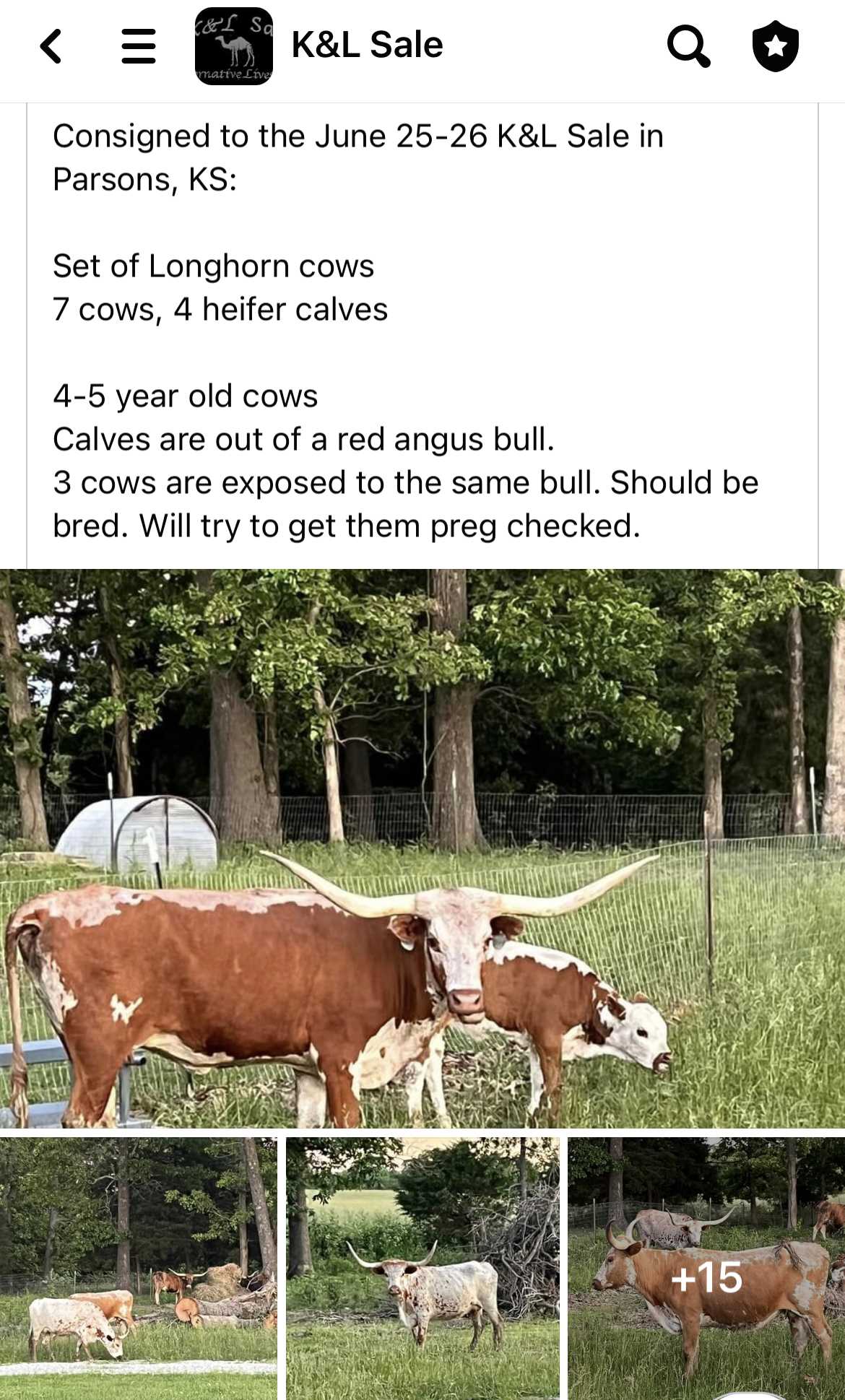Viewport: 845px width, 1400px height.
Task: Tap the shield star badge icon
Action: coord(776,46)
